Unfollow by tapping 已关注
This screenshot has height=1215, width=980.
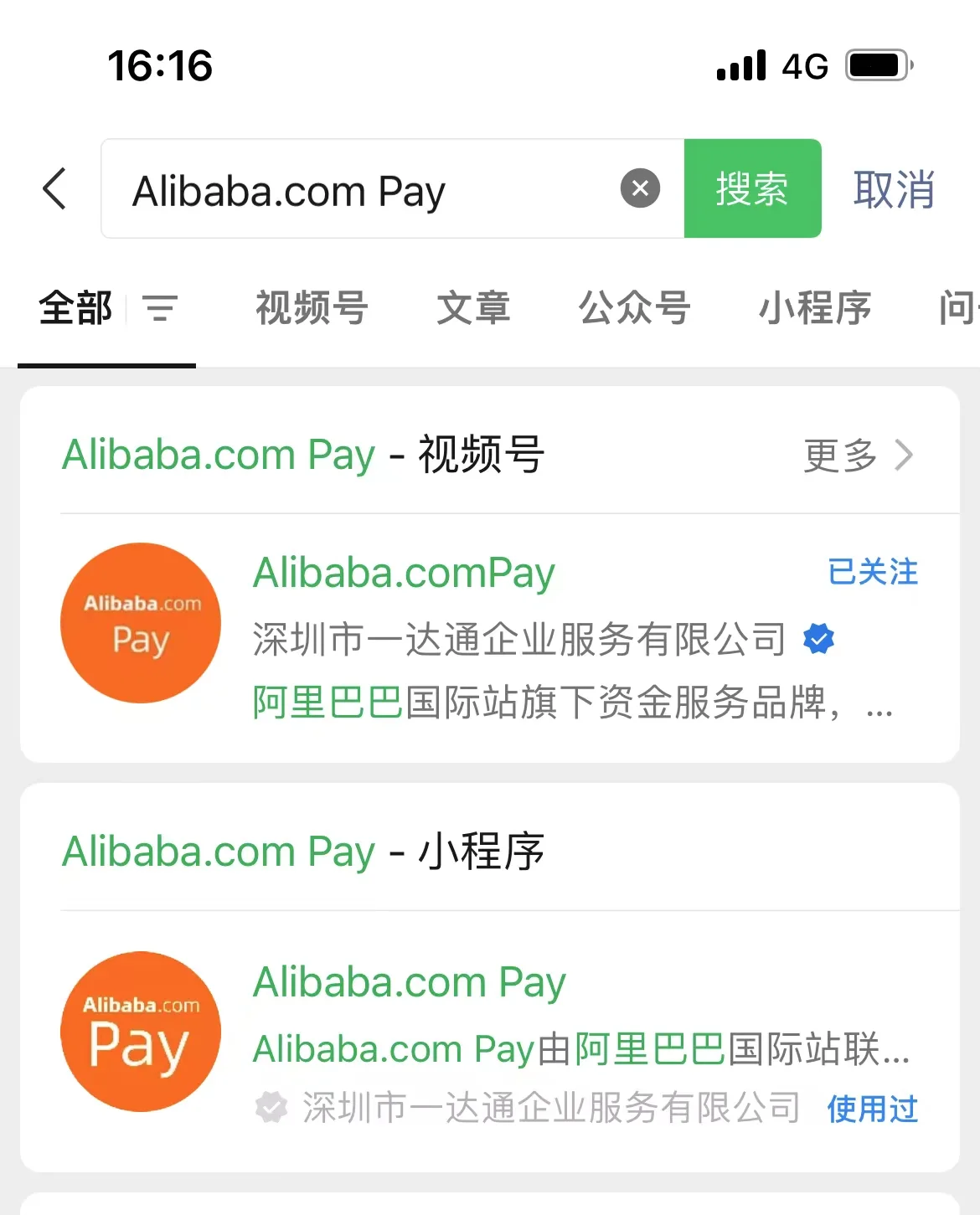tap(873, 573)
